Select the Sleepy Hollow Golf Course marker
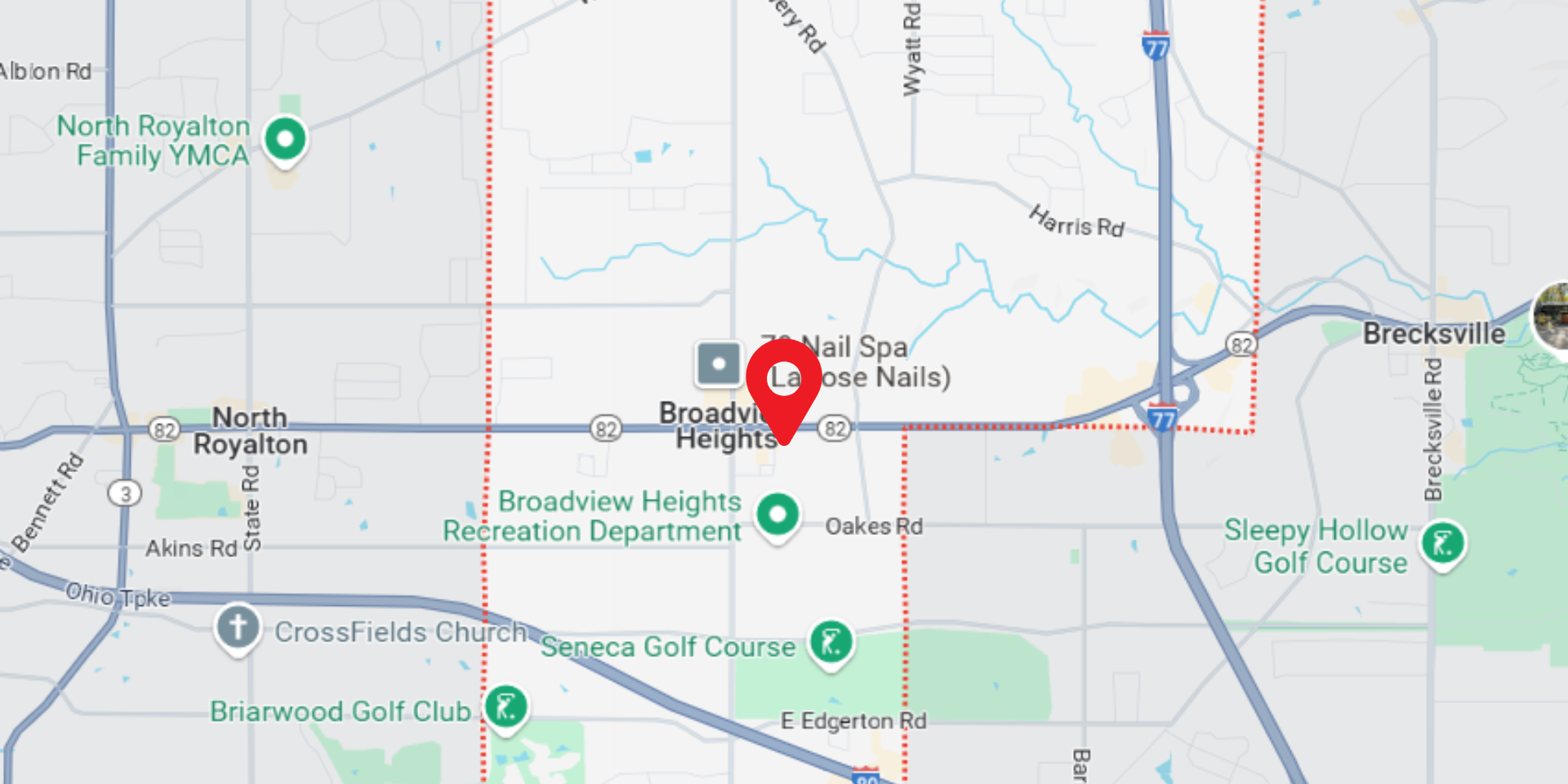 [1443, 544]
